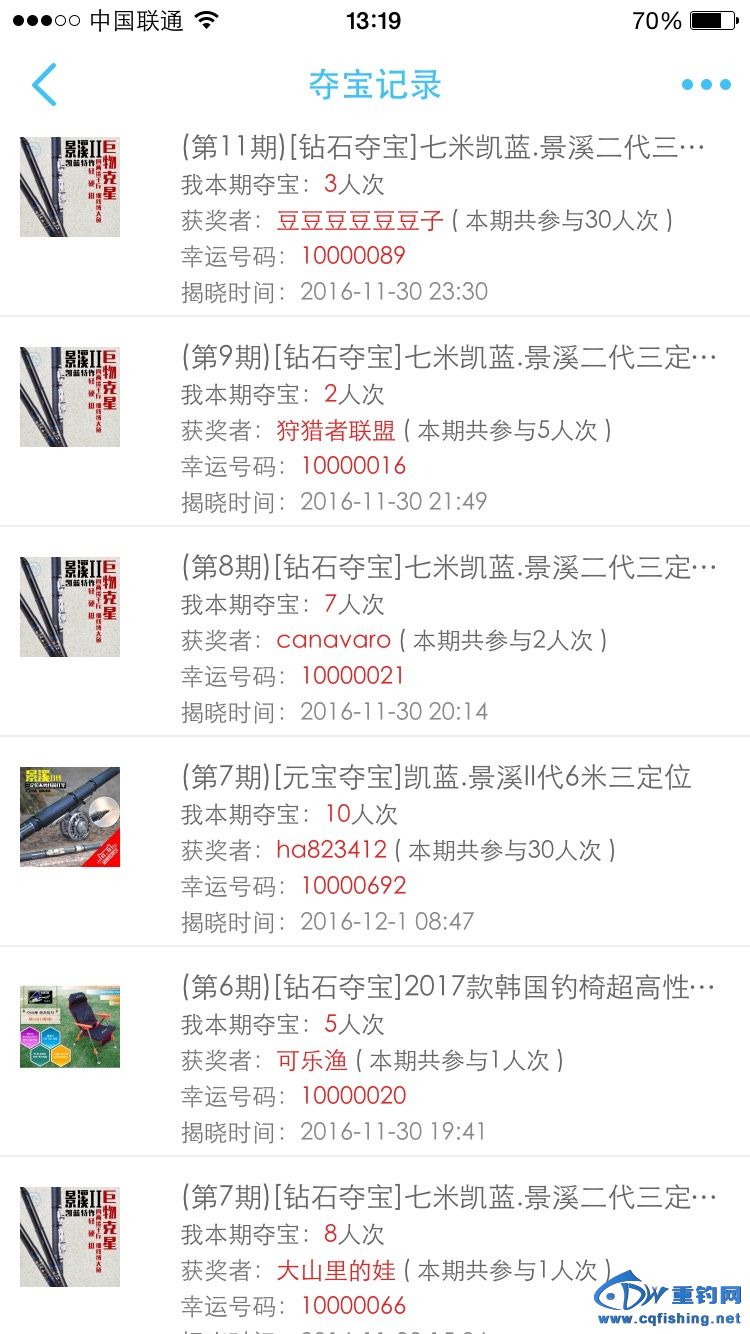Open the 第6期 韩国钓椅 record

pos(448,988)
